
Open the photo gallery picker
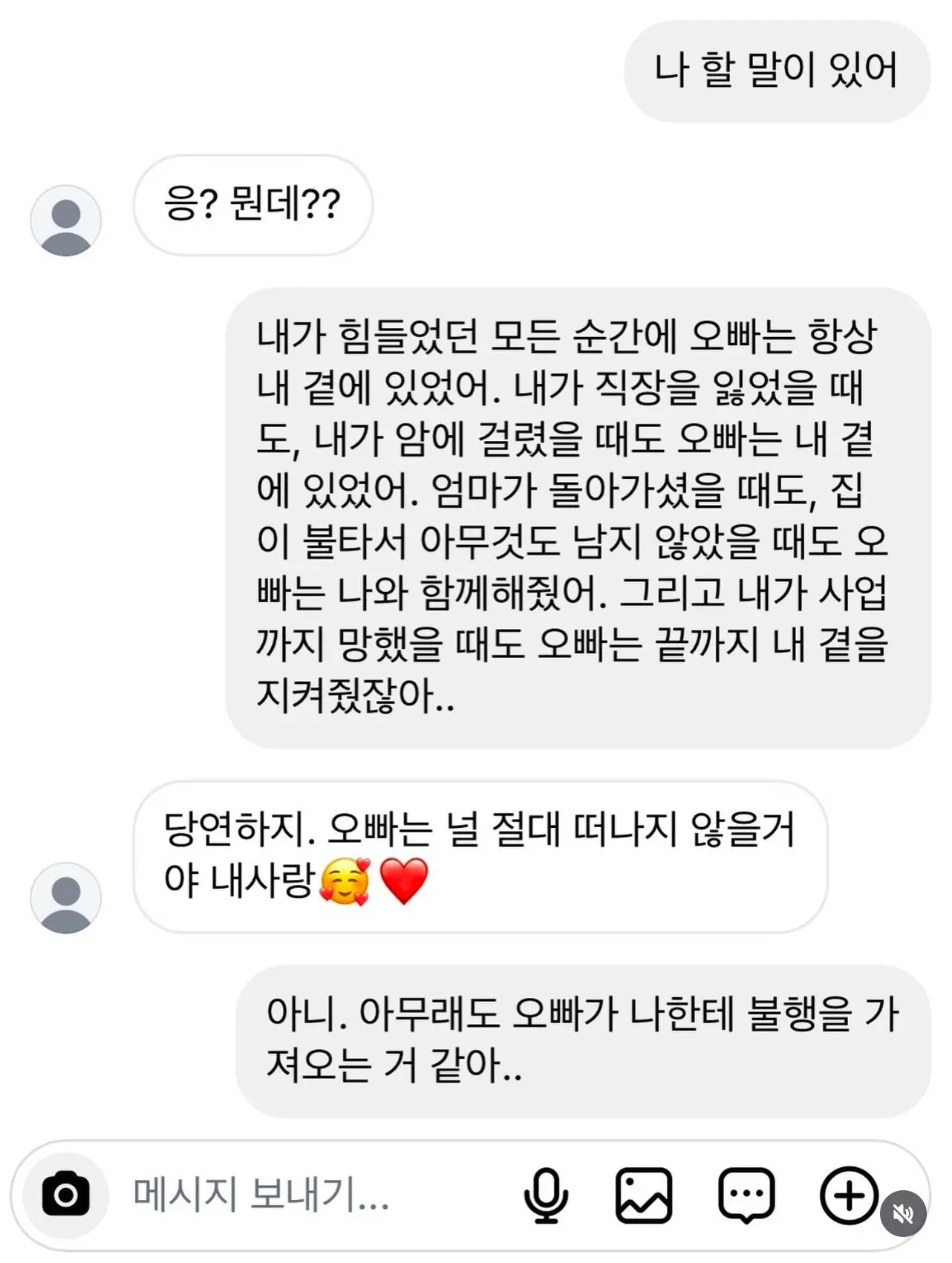(x=644, y=1195)
